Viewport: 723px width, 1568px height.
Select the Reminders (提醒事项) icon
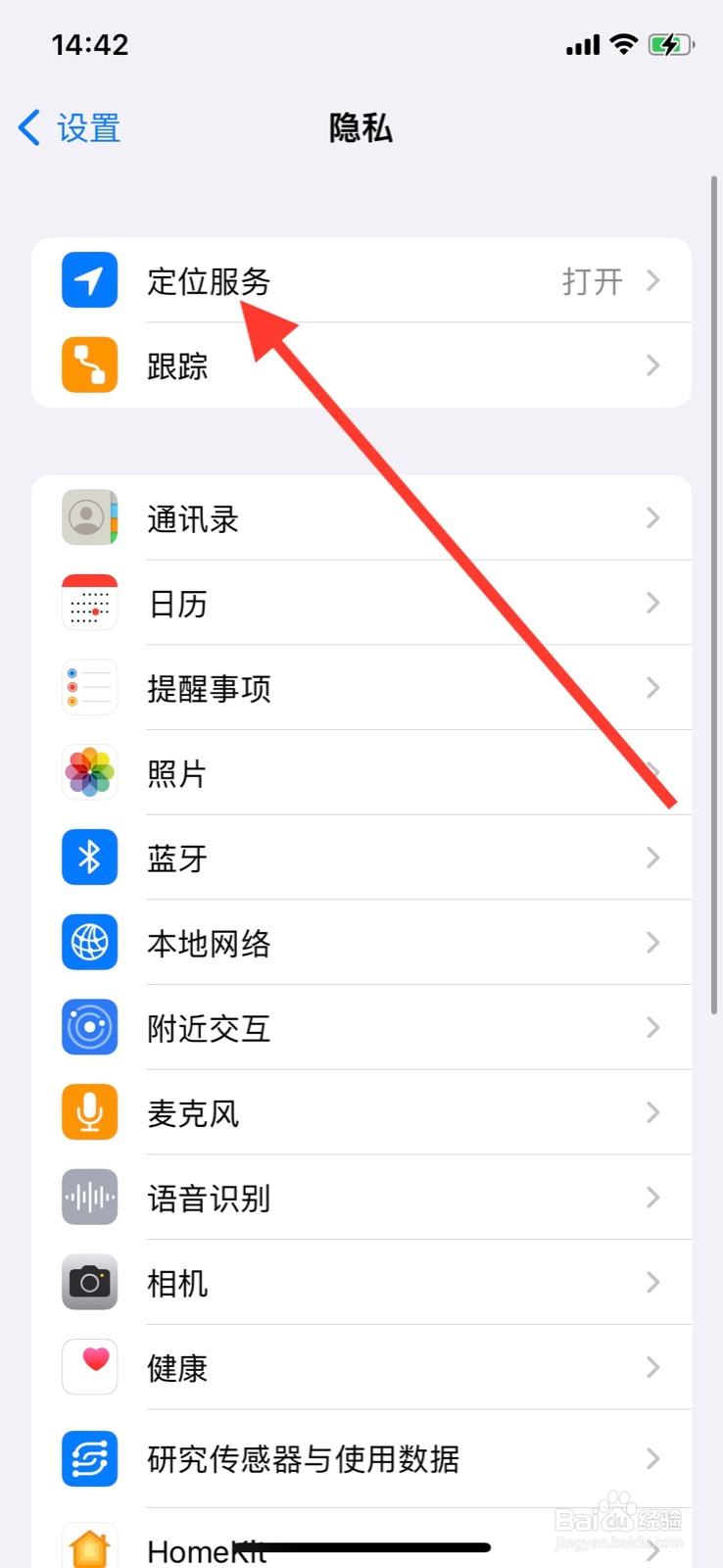click(x=89, y=688)
